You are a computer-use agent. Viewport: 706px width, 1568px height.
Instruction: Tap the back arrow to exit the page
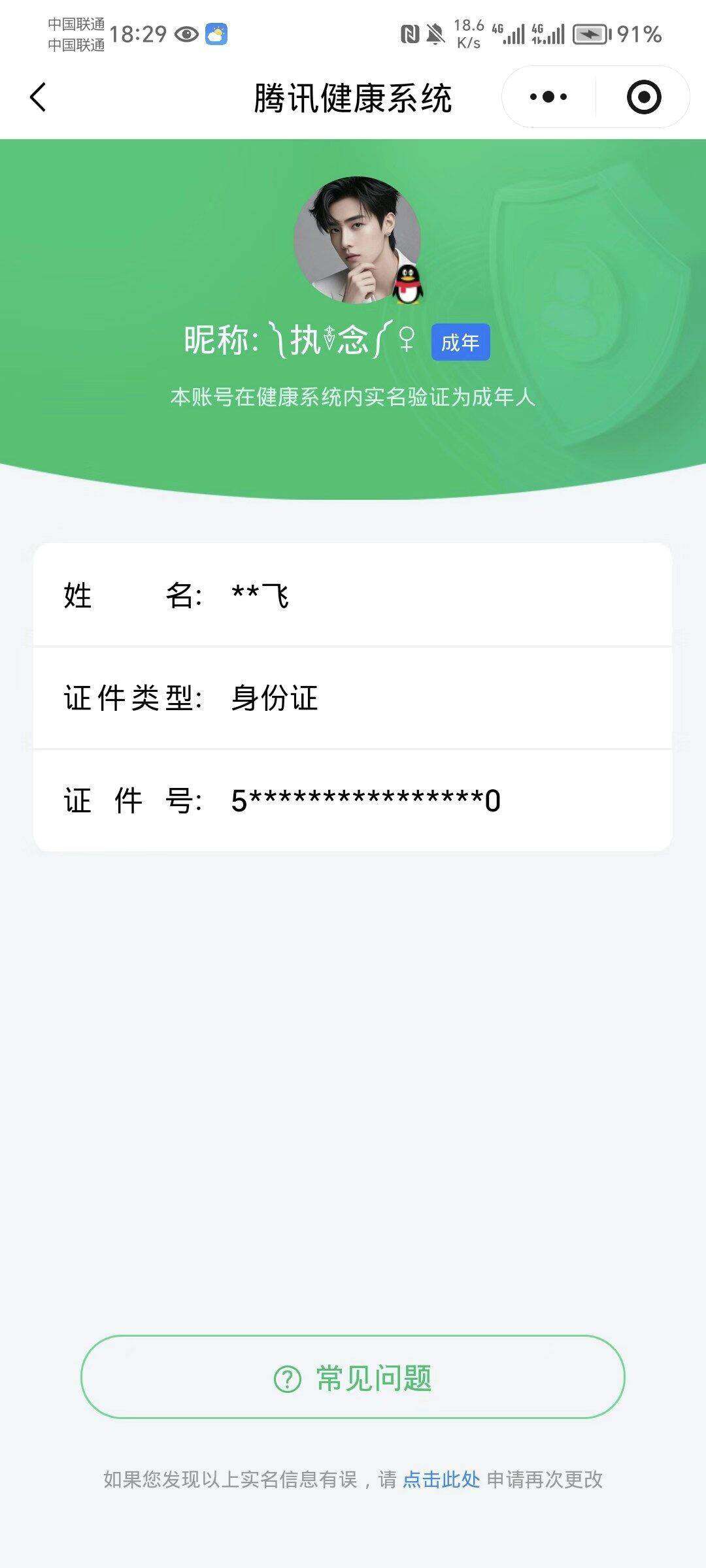click(37, 95)
